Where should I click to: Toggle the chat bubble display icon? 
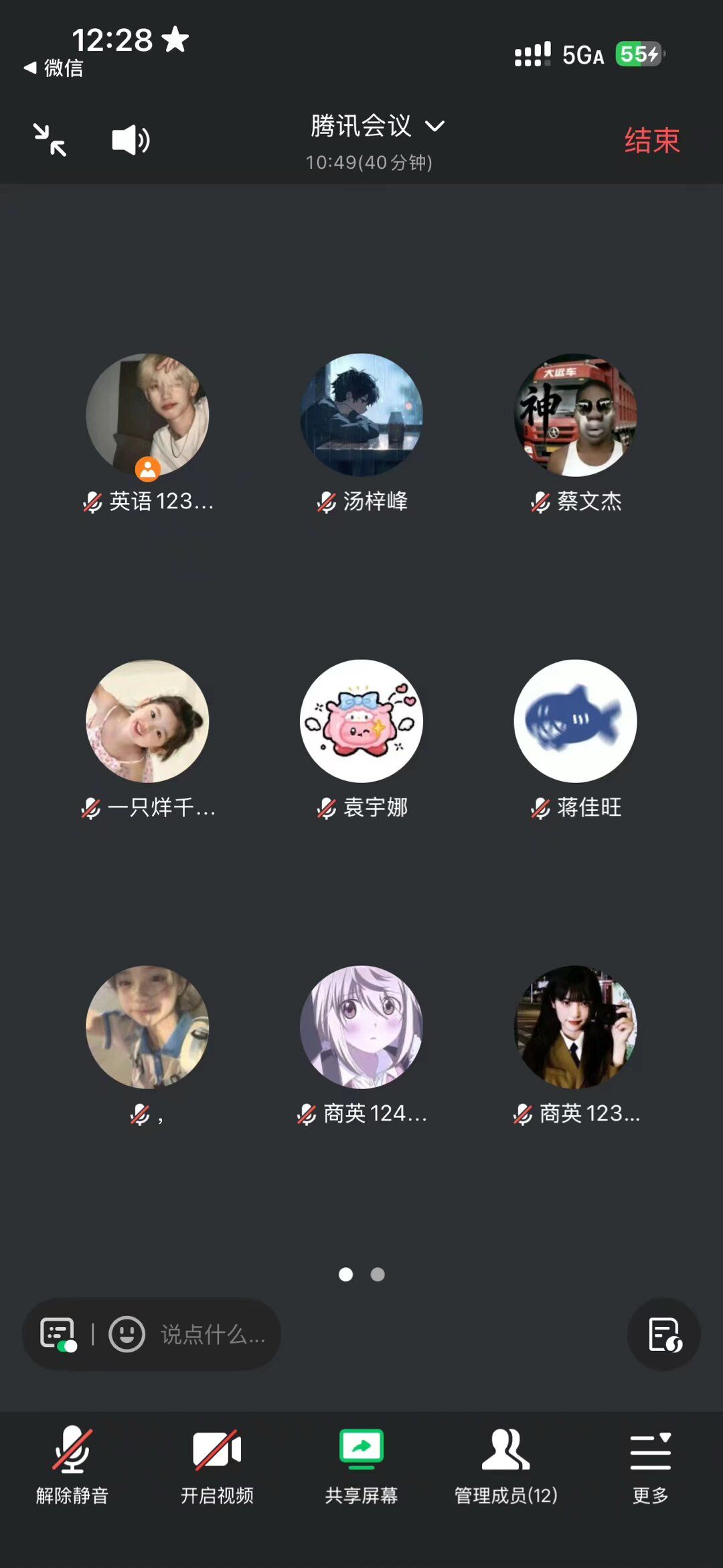(58, 1334)
